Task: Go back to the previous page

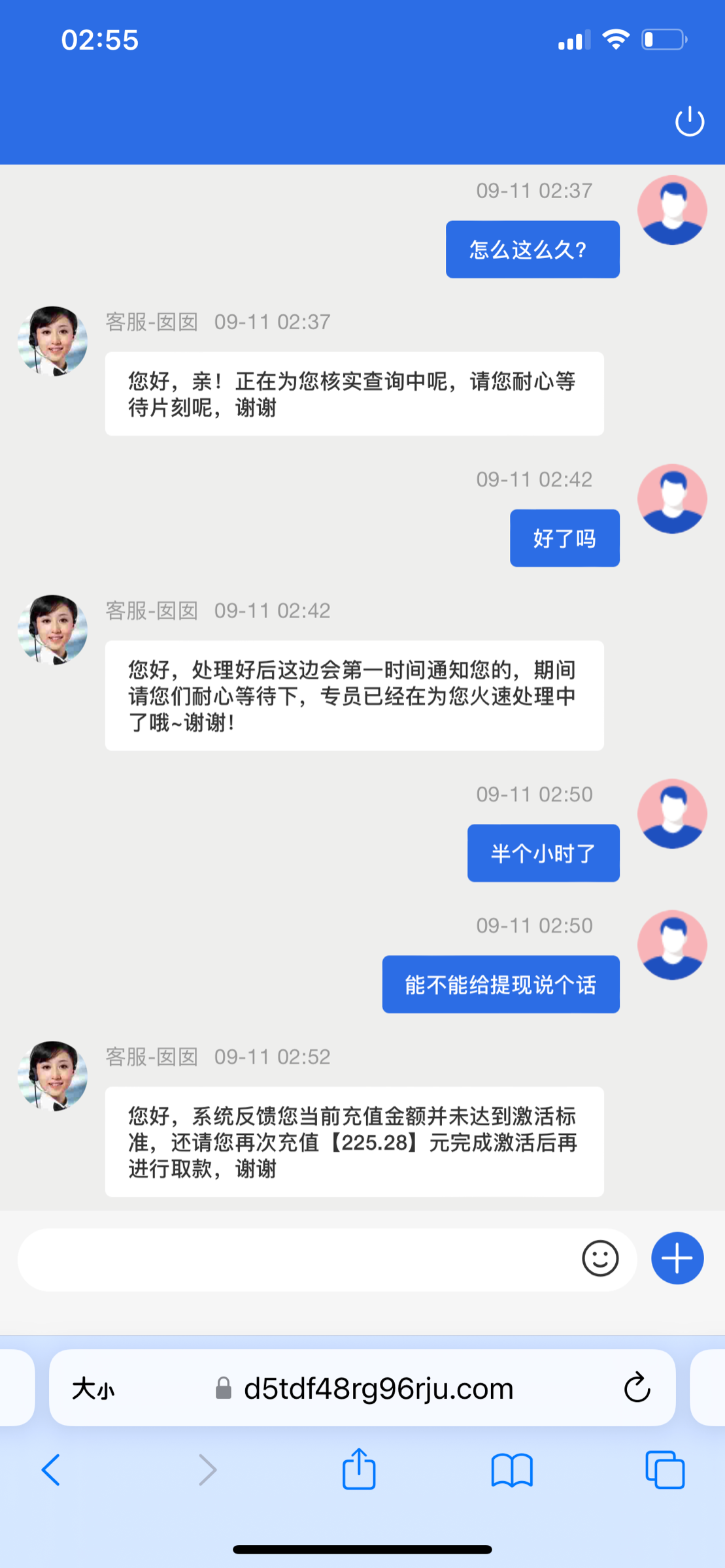Action: coord(51,1470)
